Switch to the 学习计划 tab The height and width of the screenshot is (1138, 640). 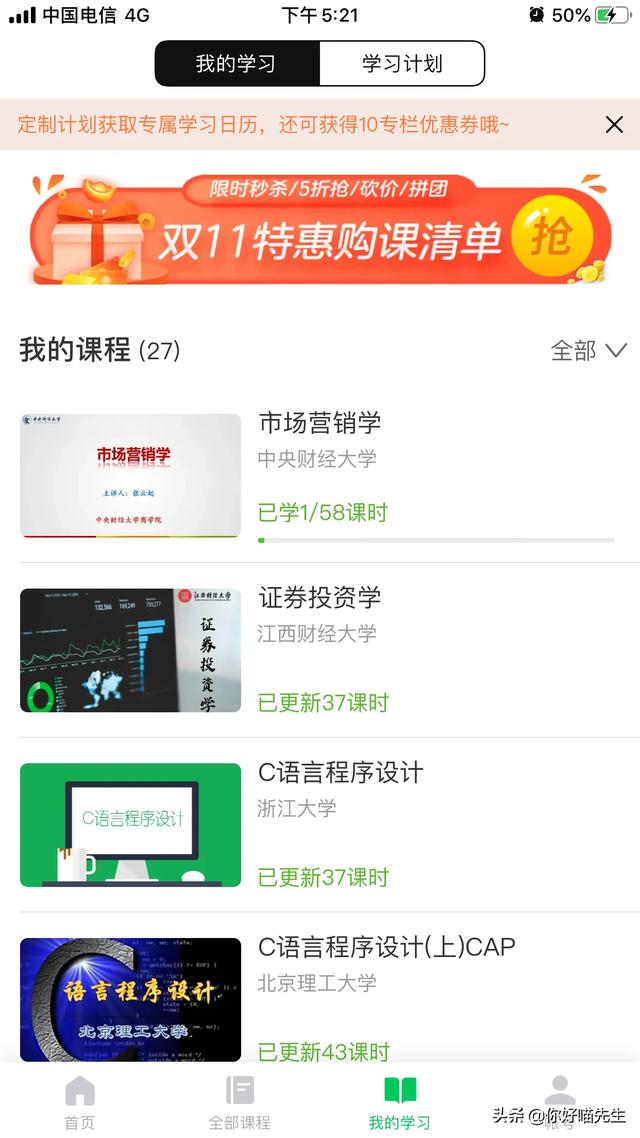pyautogui.click(x=402, y=64)
